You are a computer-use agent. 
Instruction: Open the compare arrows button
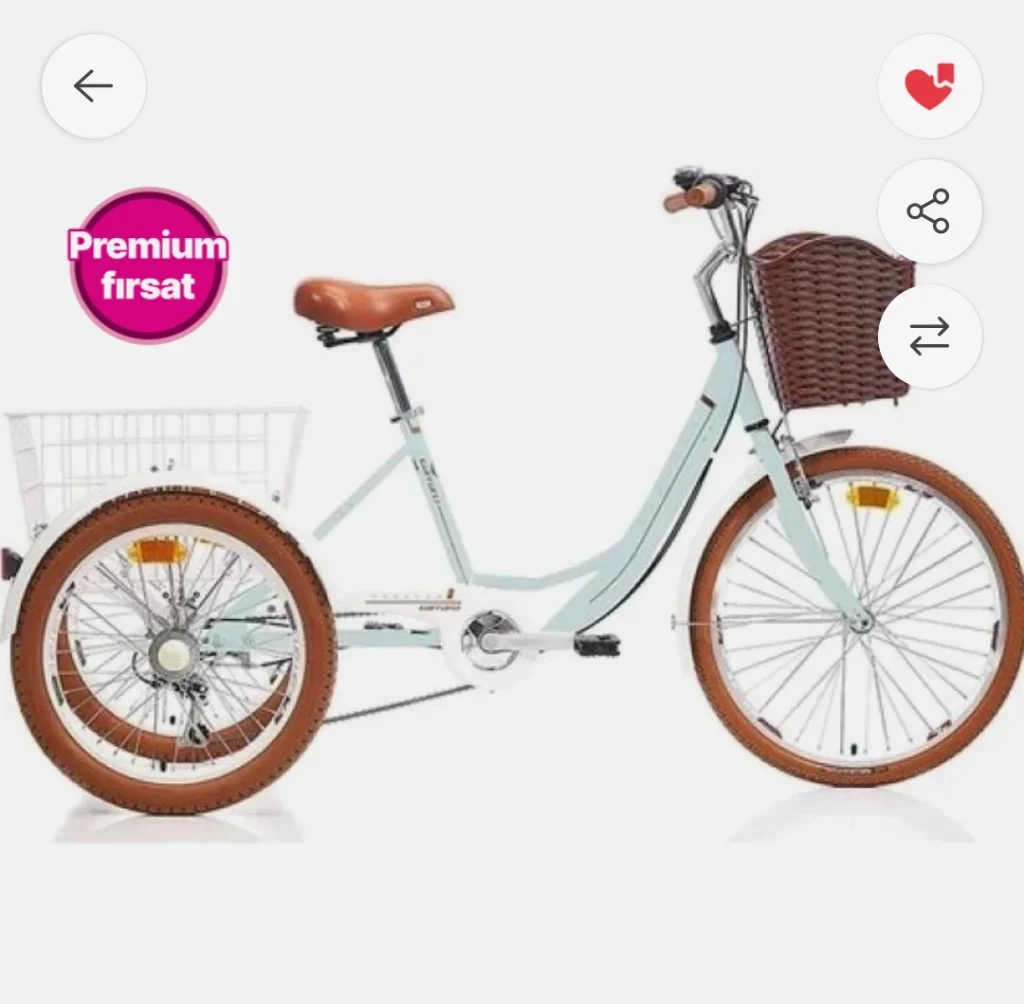[x=929, y=336]
